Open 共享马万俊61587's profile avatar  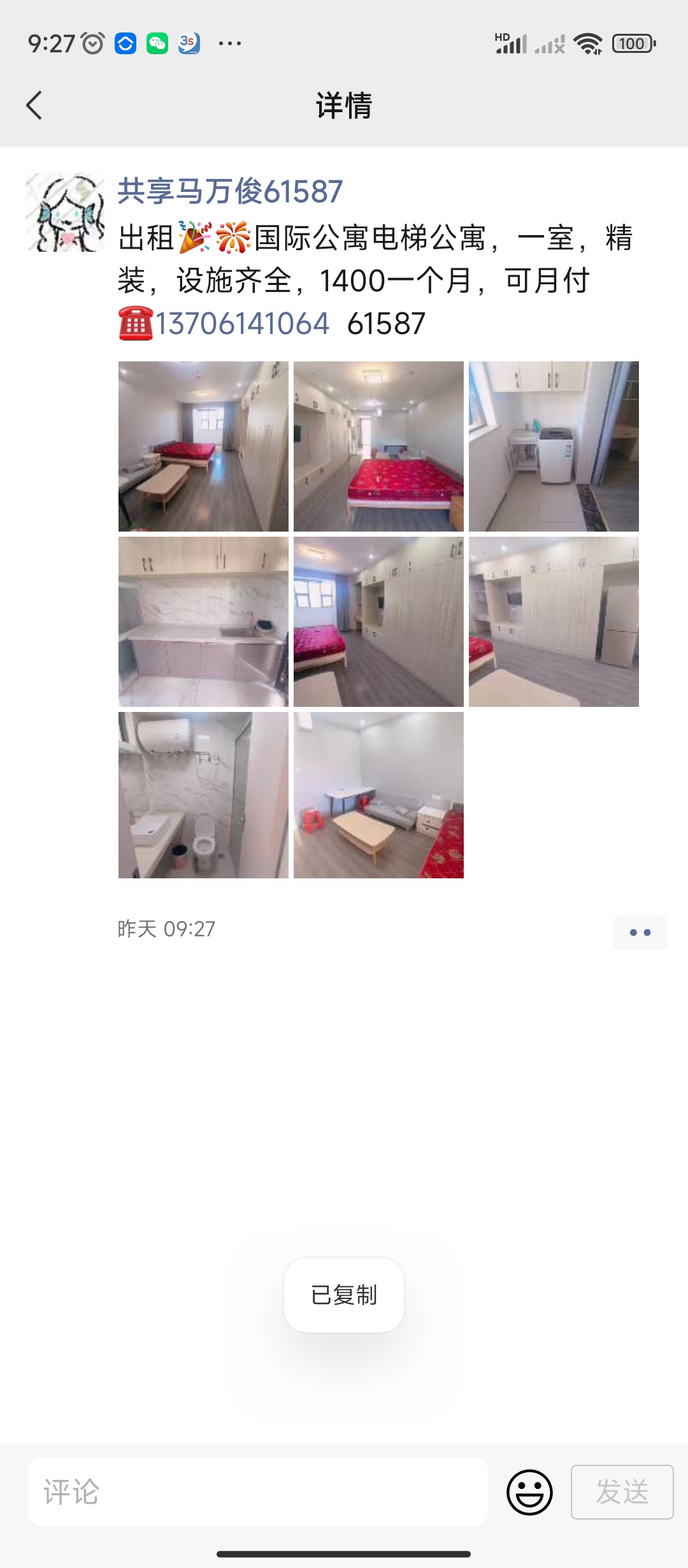tap(65, 212)
